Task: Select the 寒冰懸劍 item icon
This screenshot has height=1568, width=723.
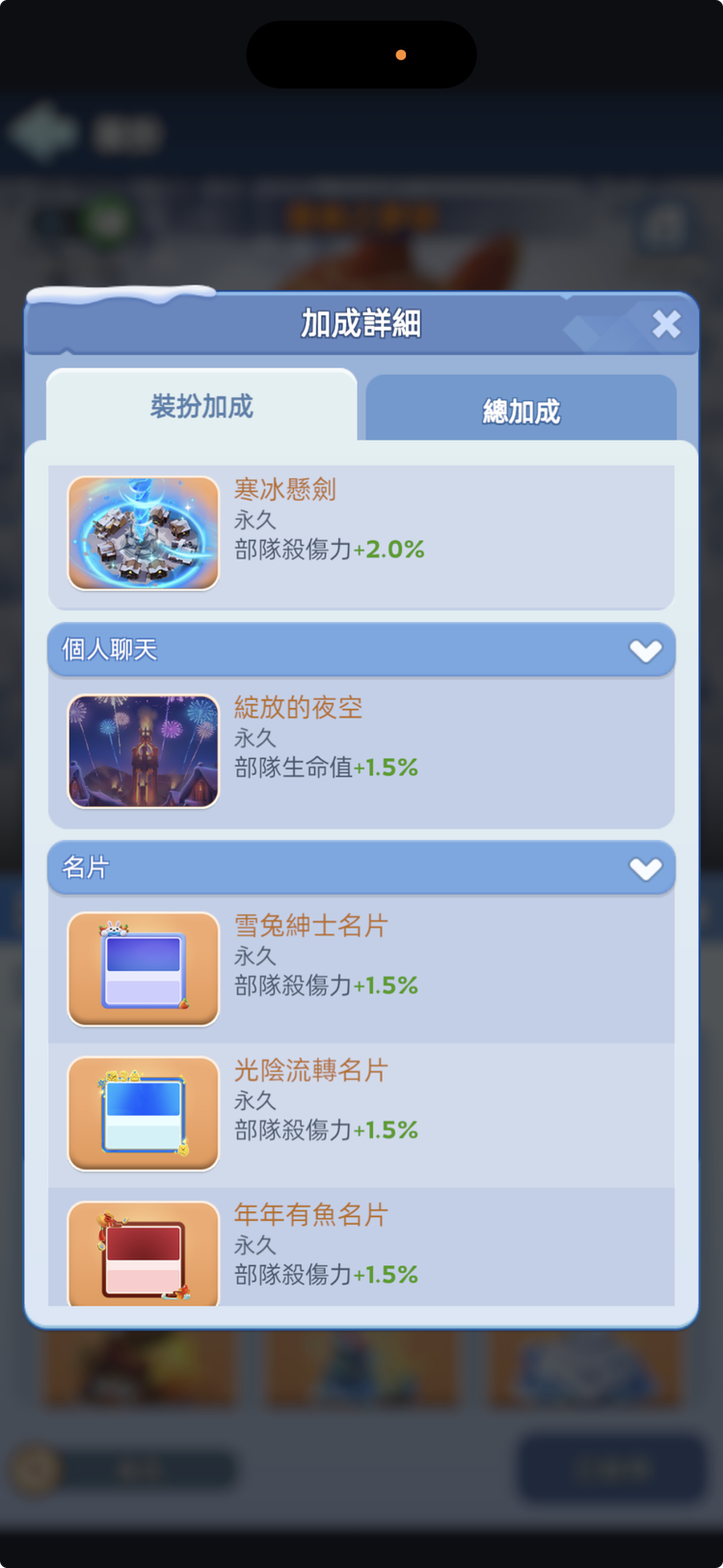Action: point(143,533)
